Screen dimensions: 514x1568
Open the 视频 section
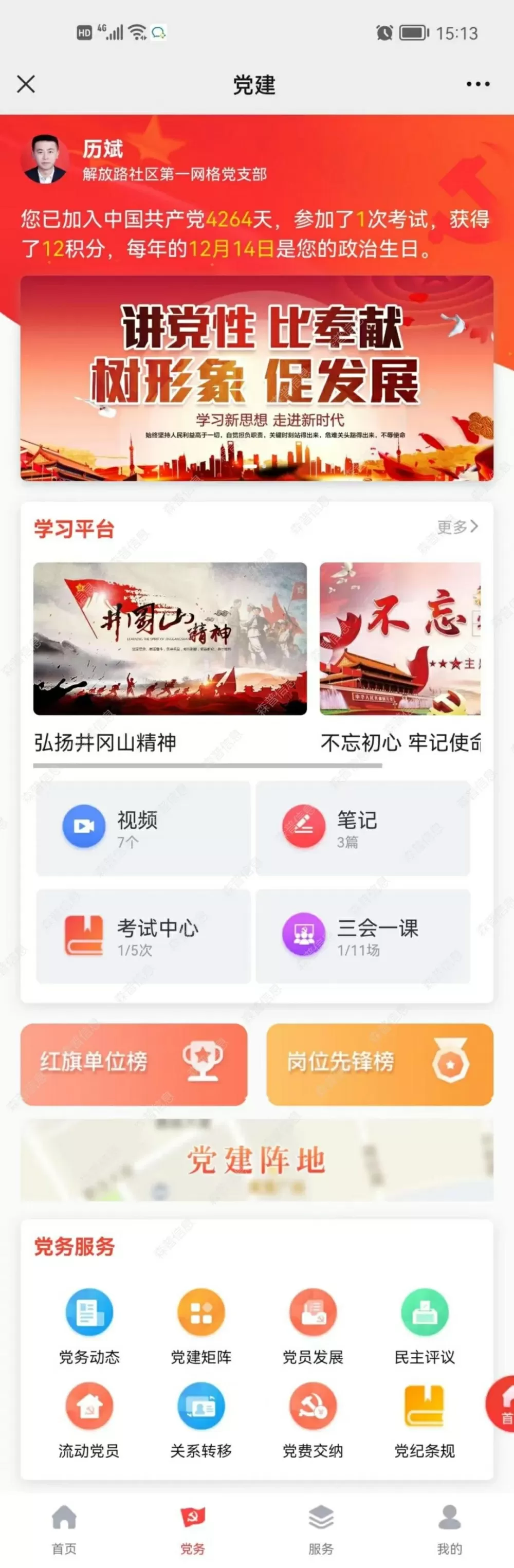coord(143,828)
